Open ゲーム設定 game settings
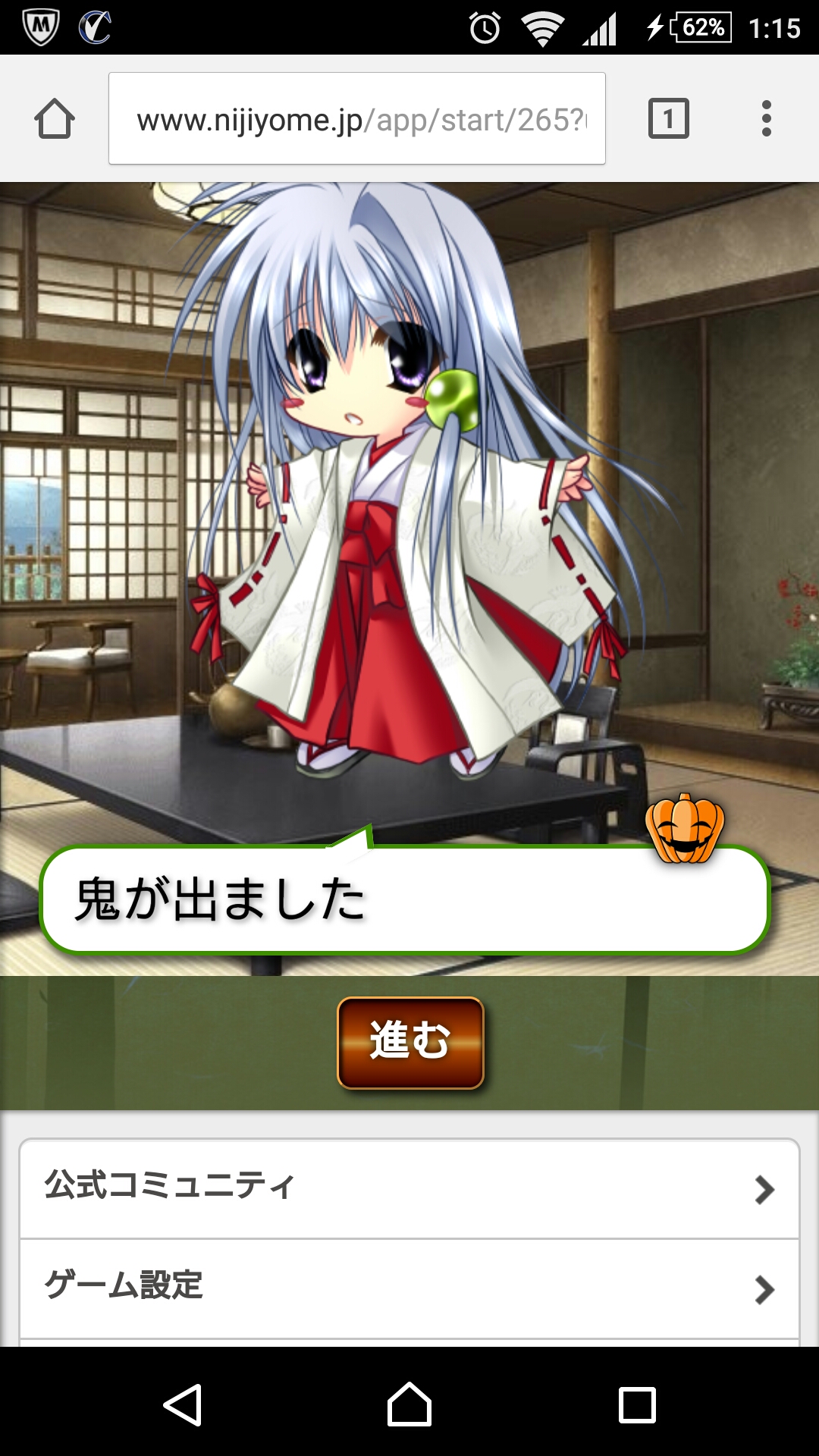This screenshot has width=819, height=1456. pyautogui.click(x=409, y=1288)
